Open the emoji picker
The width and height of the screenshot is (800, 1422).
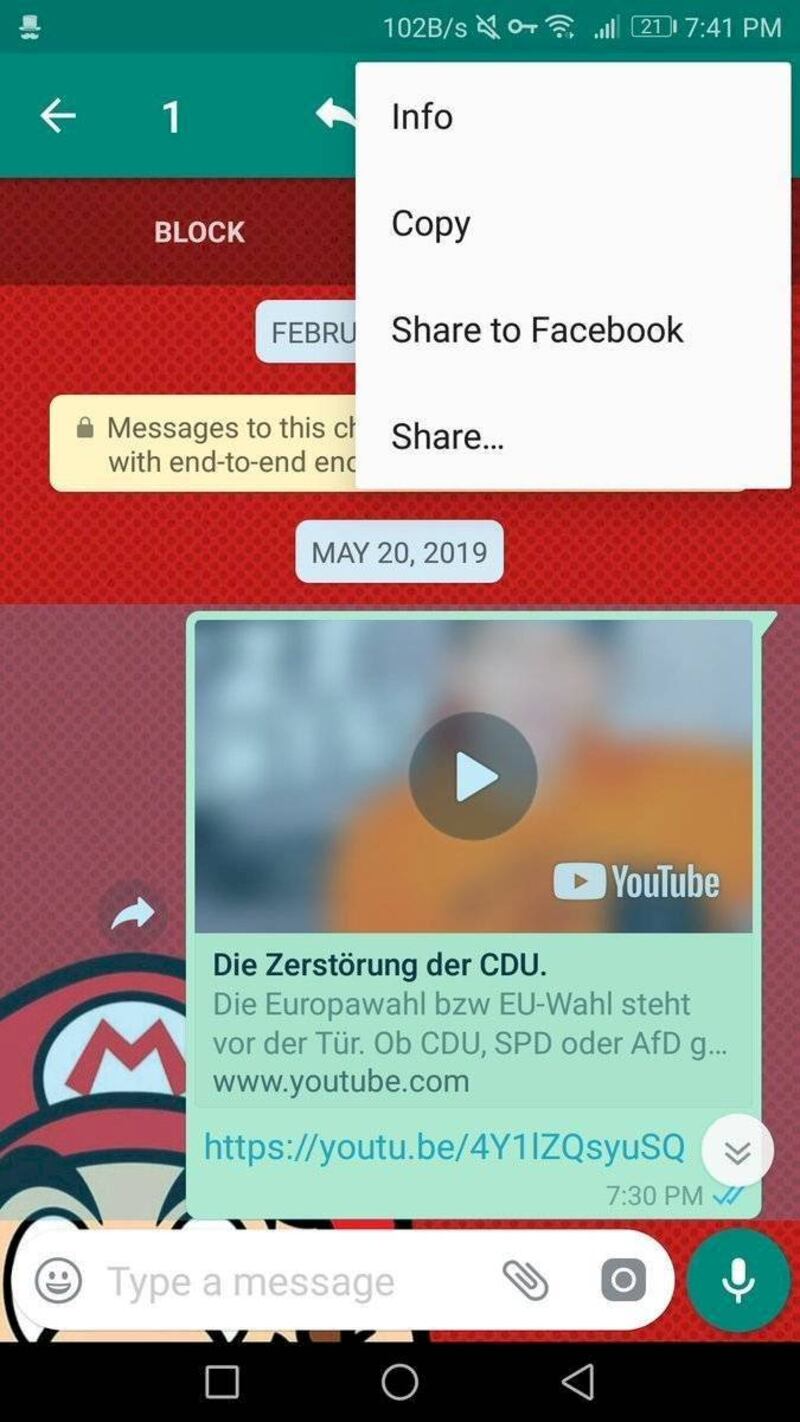59,1281
